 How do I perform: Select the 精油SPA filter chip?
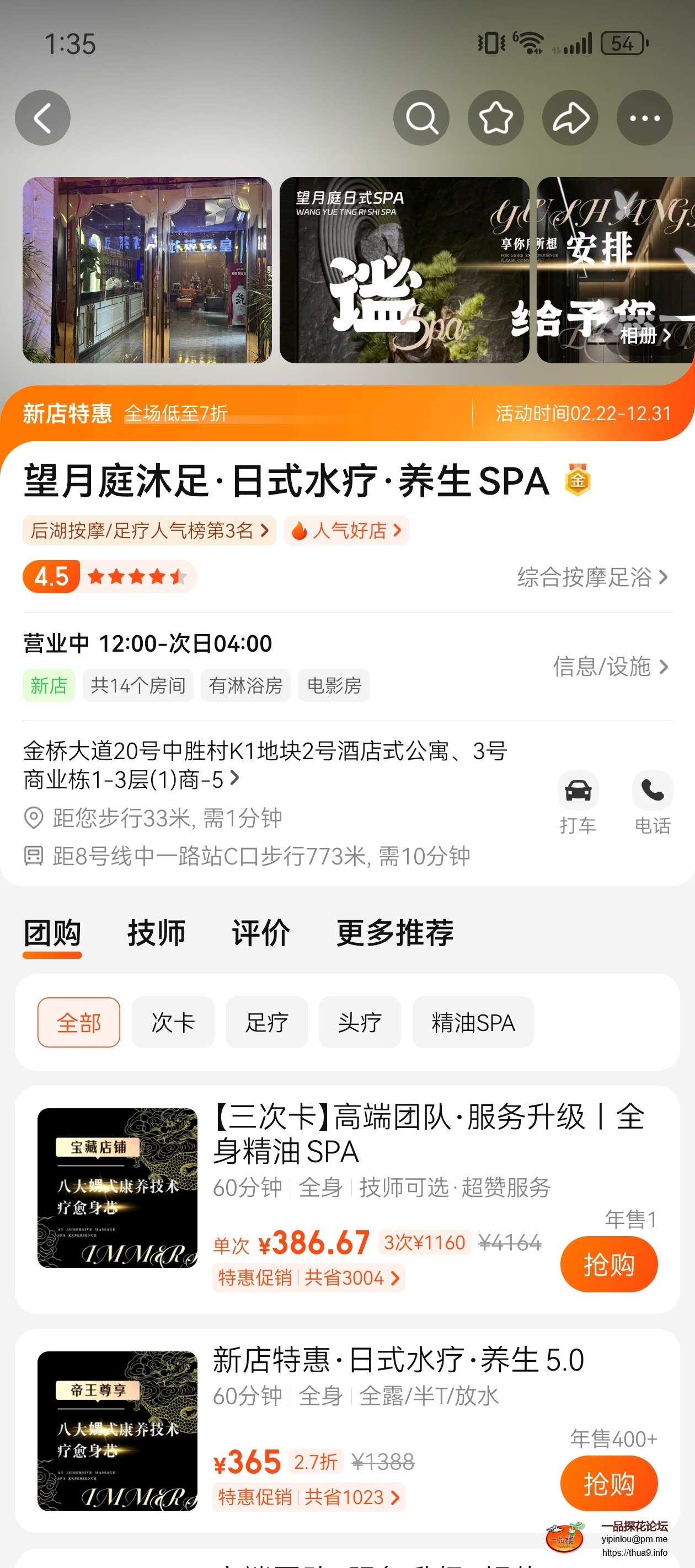tap(473, 1023)
